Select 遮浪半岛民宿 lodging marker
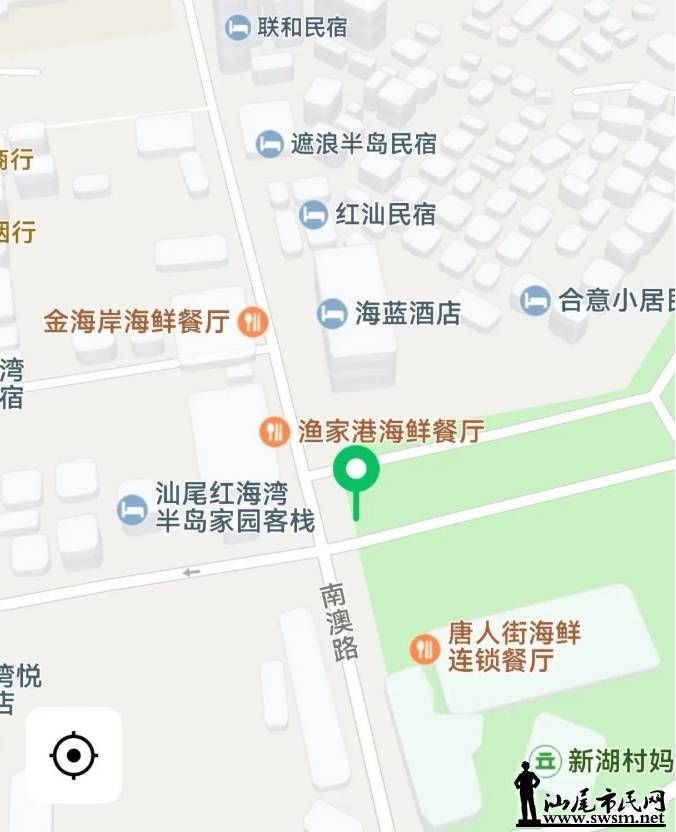The height and width of the screenshot is (832, 676). click(269, 144)
